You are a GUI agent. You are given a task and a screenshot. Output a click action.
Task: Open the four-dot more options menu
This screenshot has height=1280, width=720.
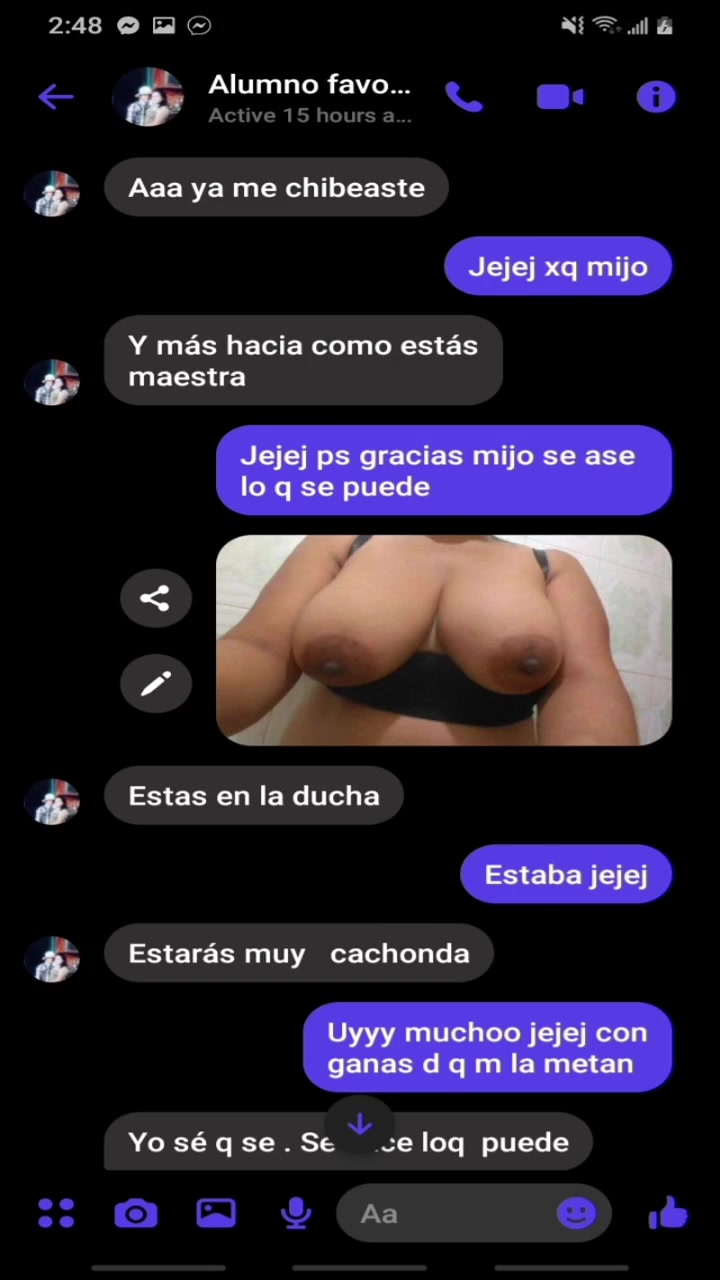[x=56, y=1213]
